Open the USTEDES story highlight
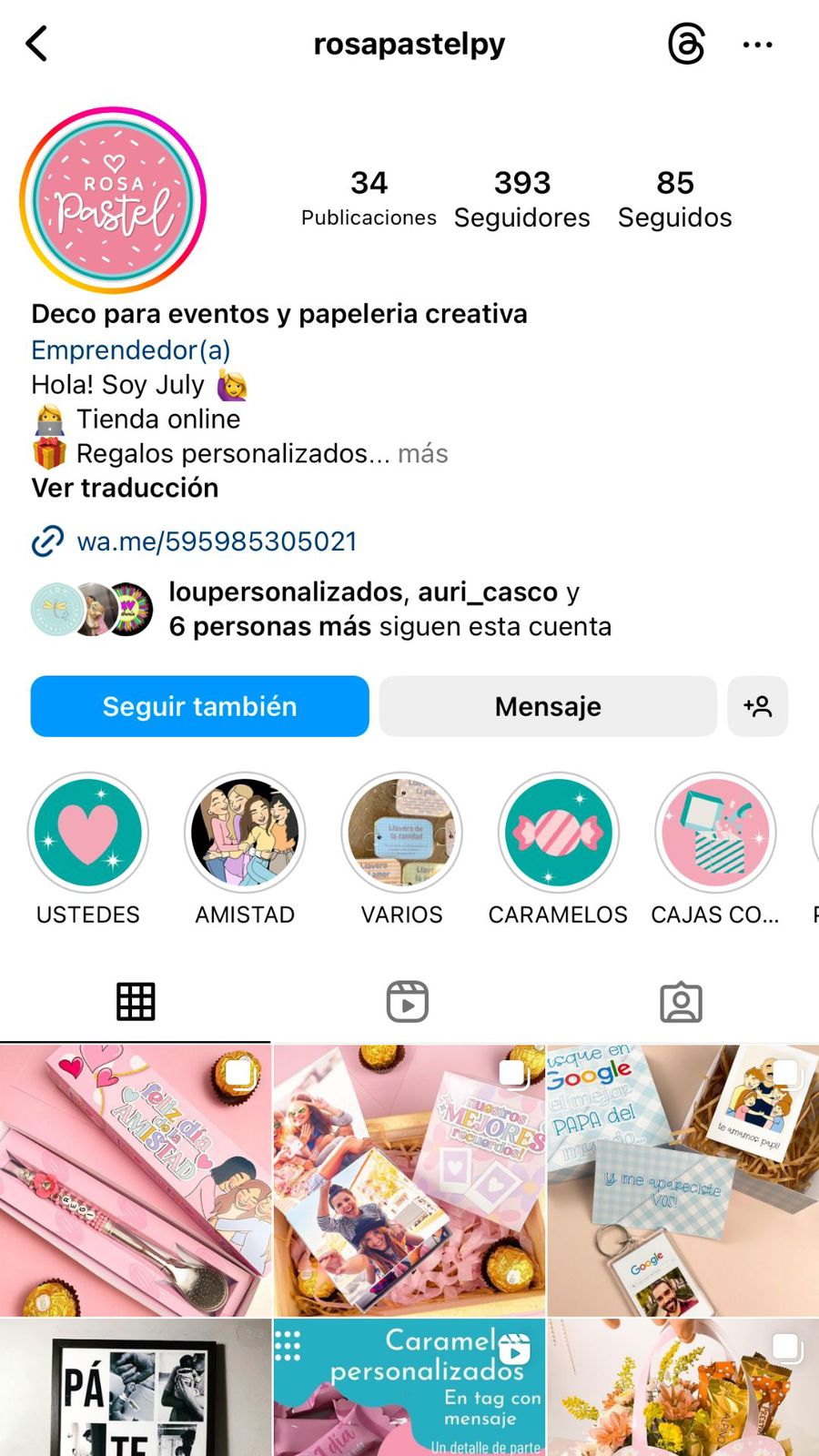 (88, 833)
